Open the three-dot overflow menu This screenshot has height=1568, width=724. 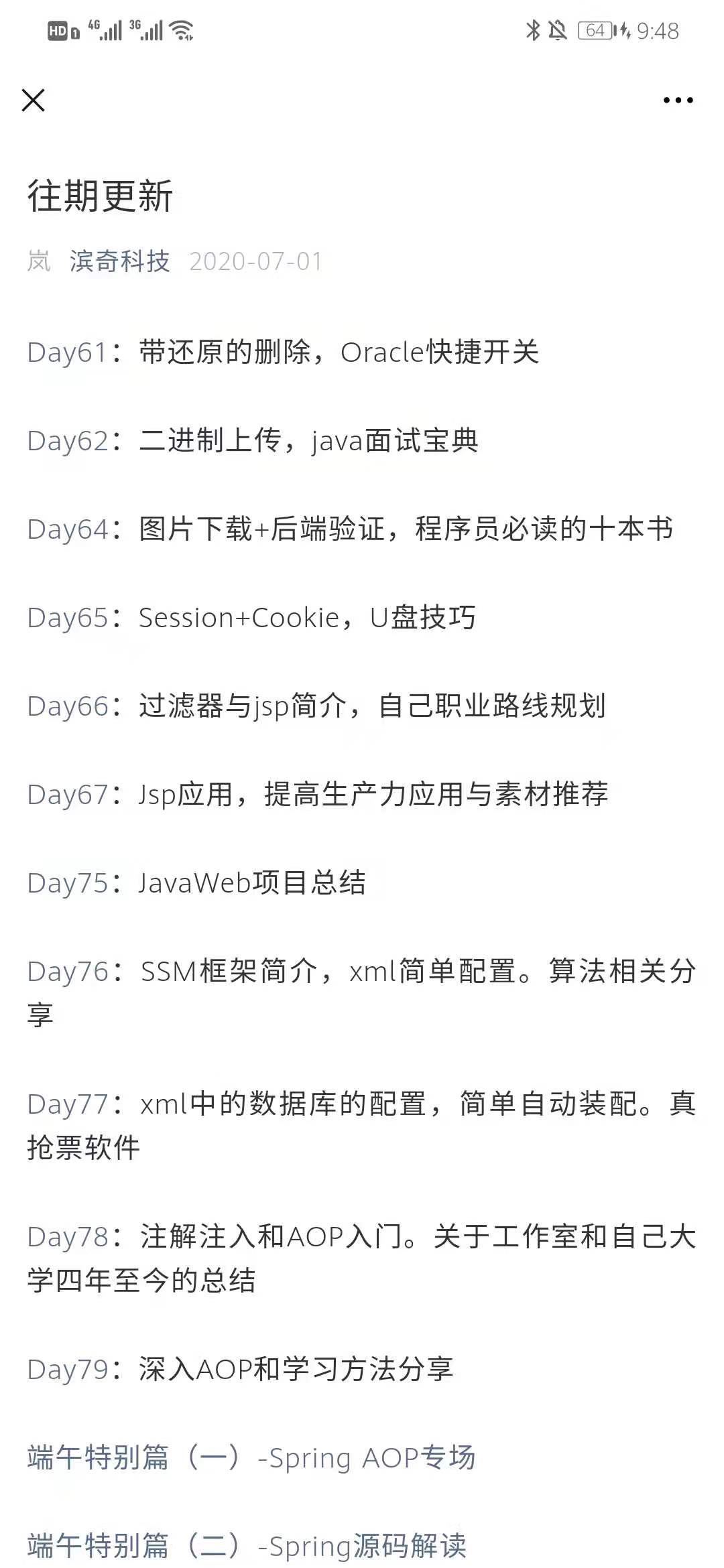coord(678,101)
